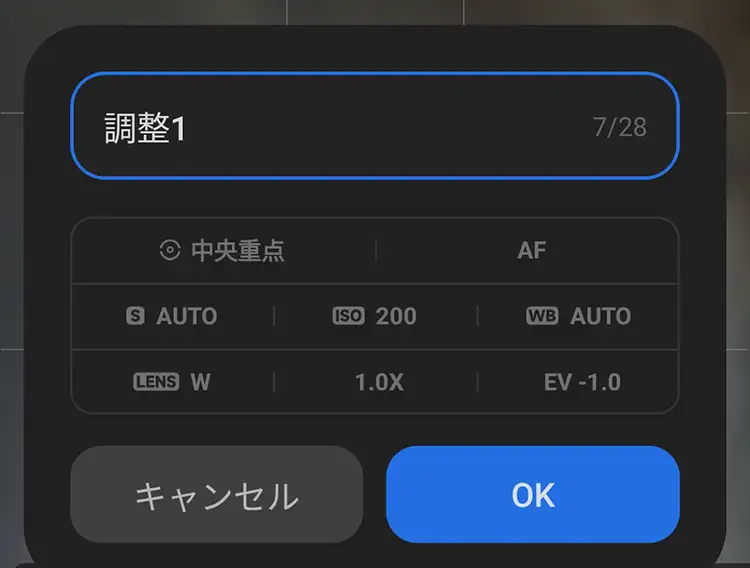Dismiss the dialog with キャンセル

tap(216, 495)
